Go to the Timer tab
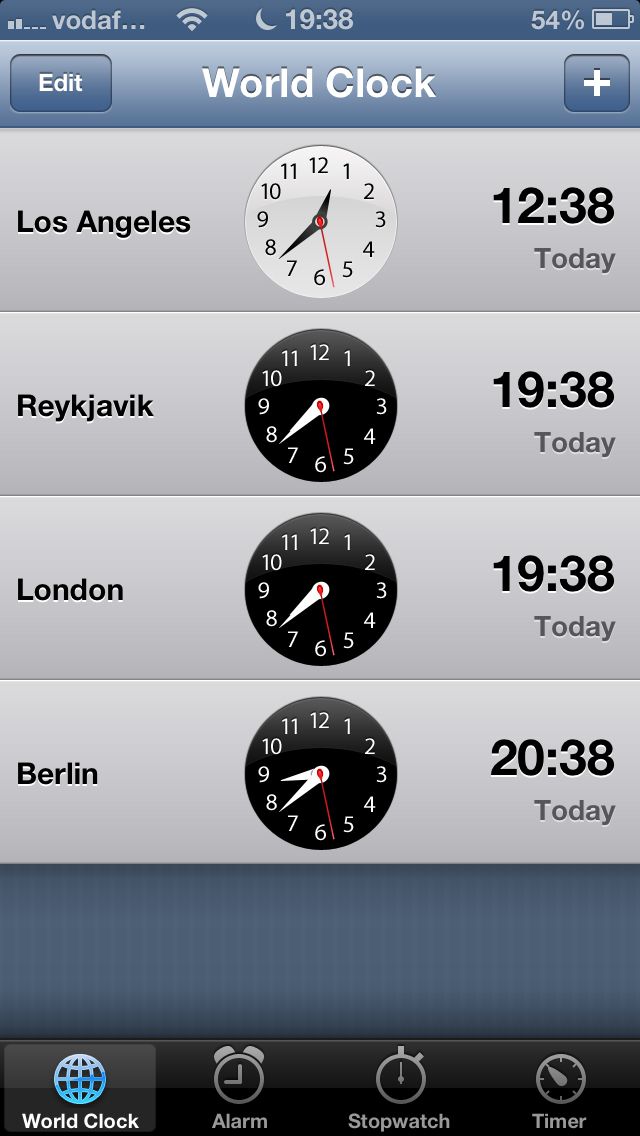This screenshot has width=640, height=1136. tap(559, 1090)
